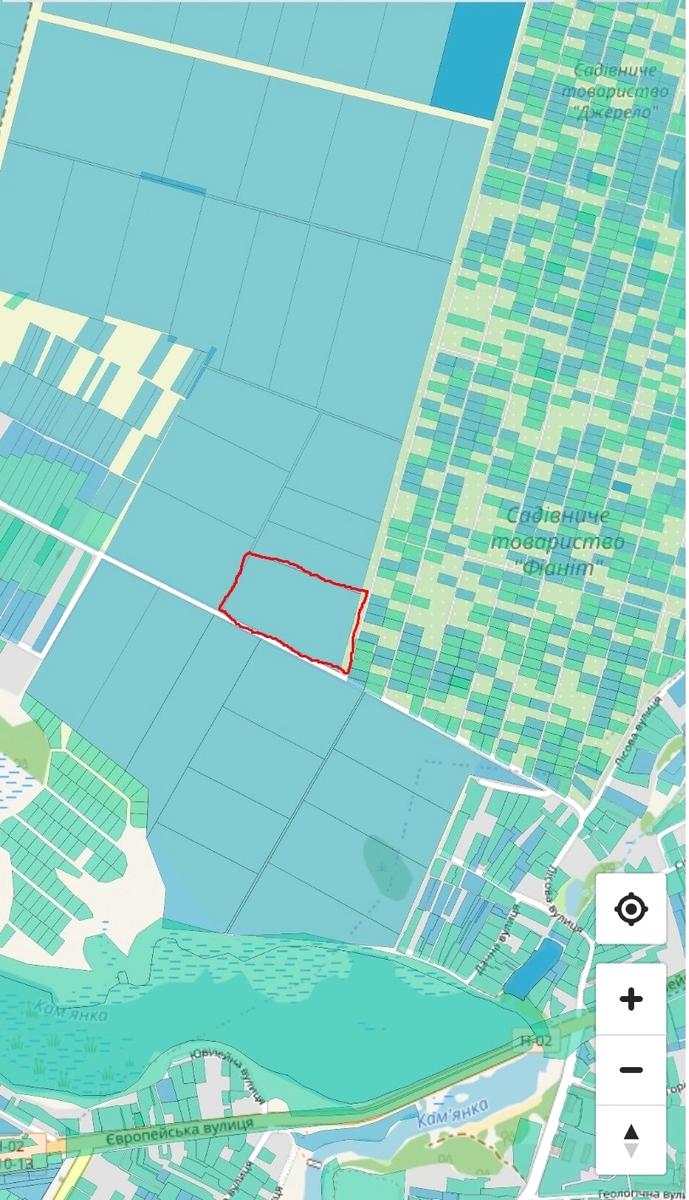Reset map orientation with the compass button
Screen dimensions: 689x1200
coord(631,1139)
